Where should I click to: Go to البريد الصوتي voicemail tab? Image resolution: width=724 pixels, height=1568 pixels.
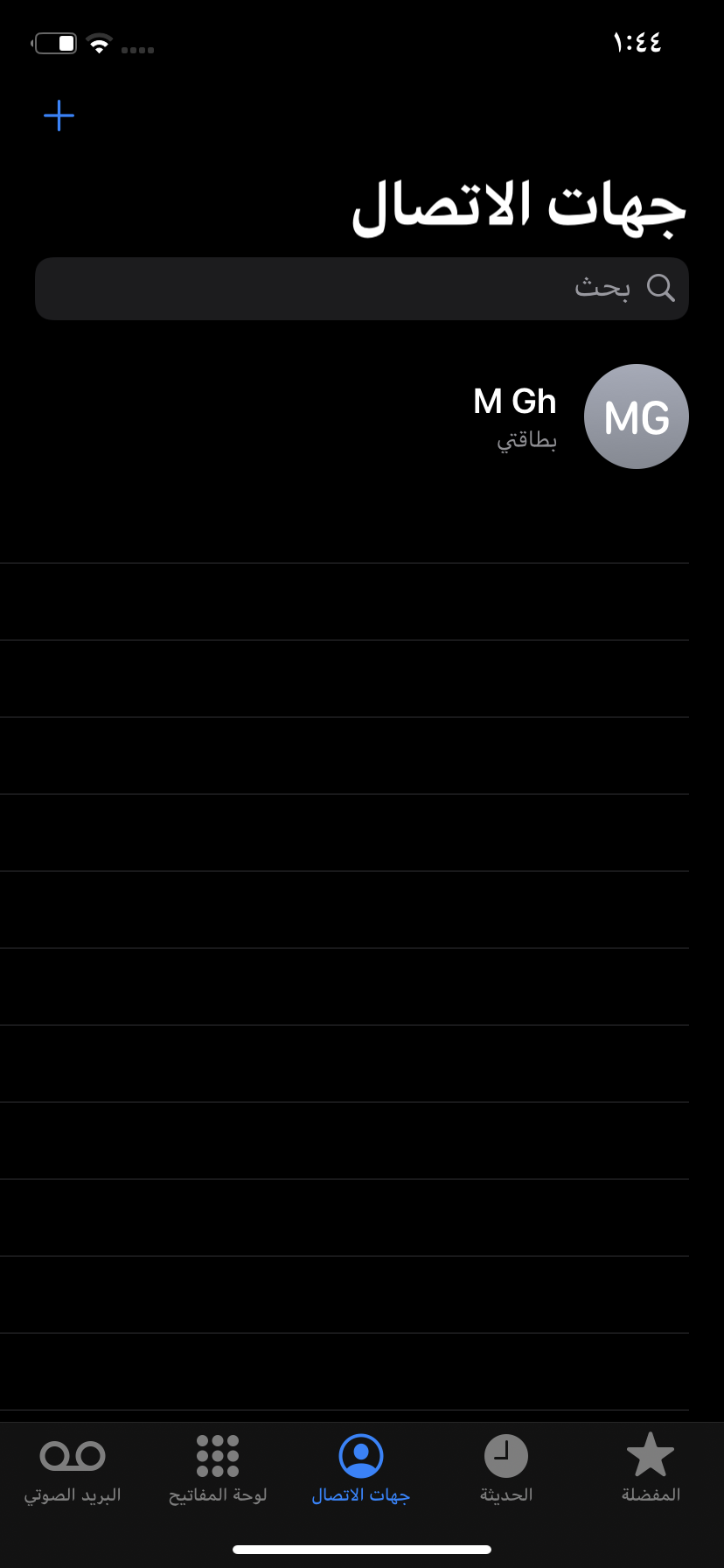(73, 1468)
